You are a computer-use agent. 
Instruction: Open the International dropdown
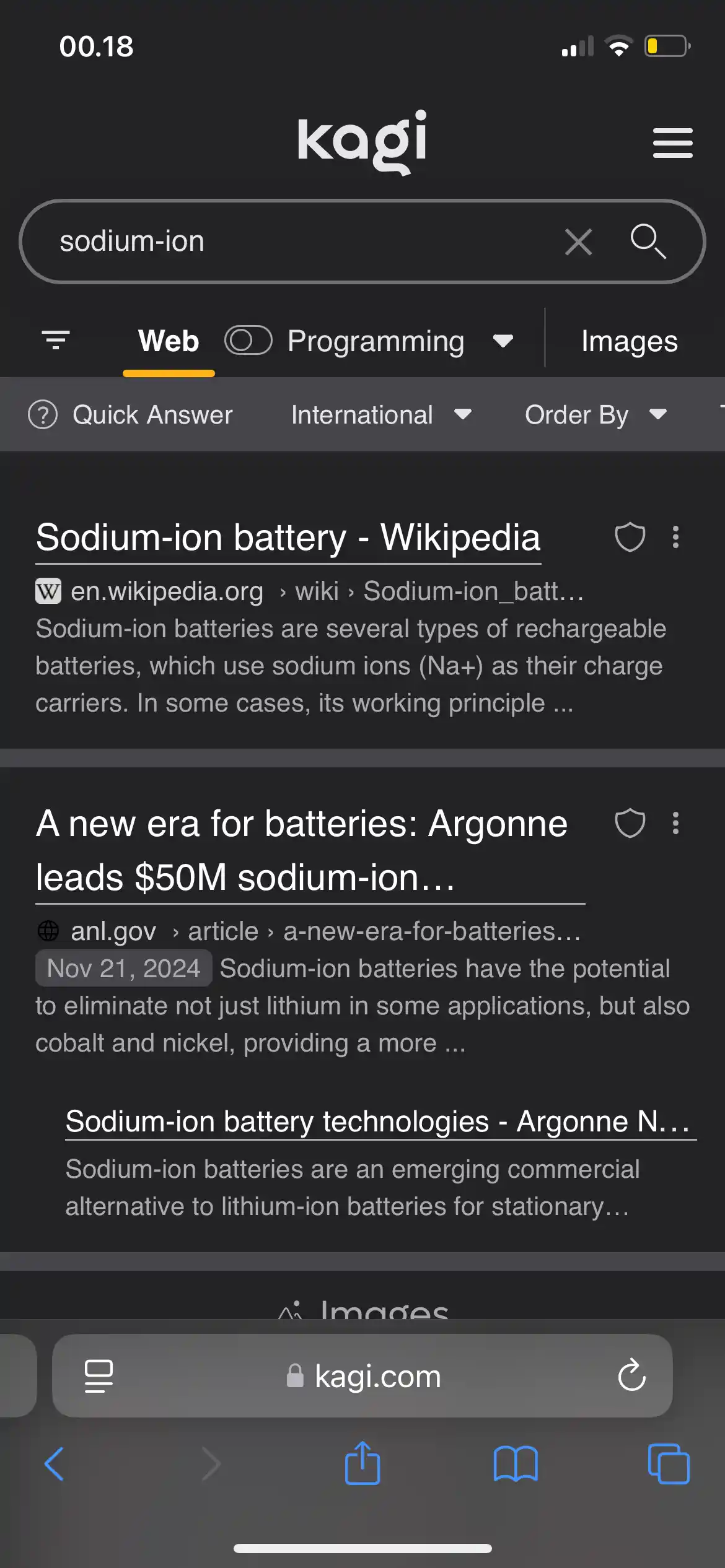coord(382,414)
